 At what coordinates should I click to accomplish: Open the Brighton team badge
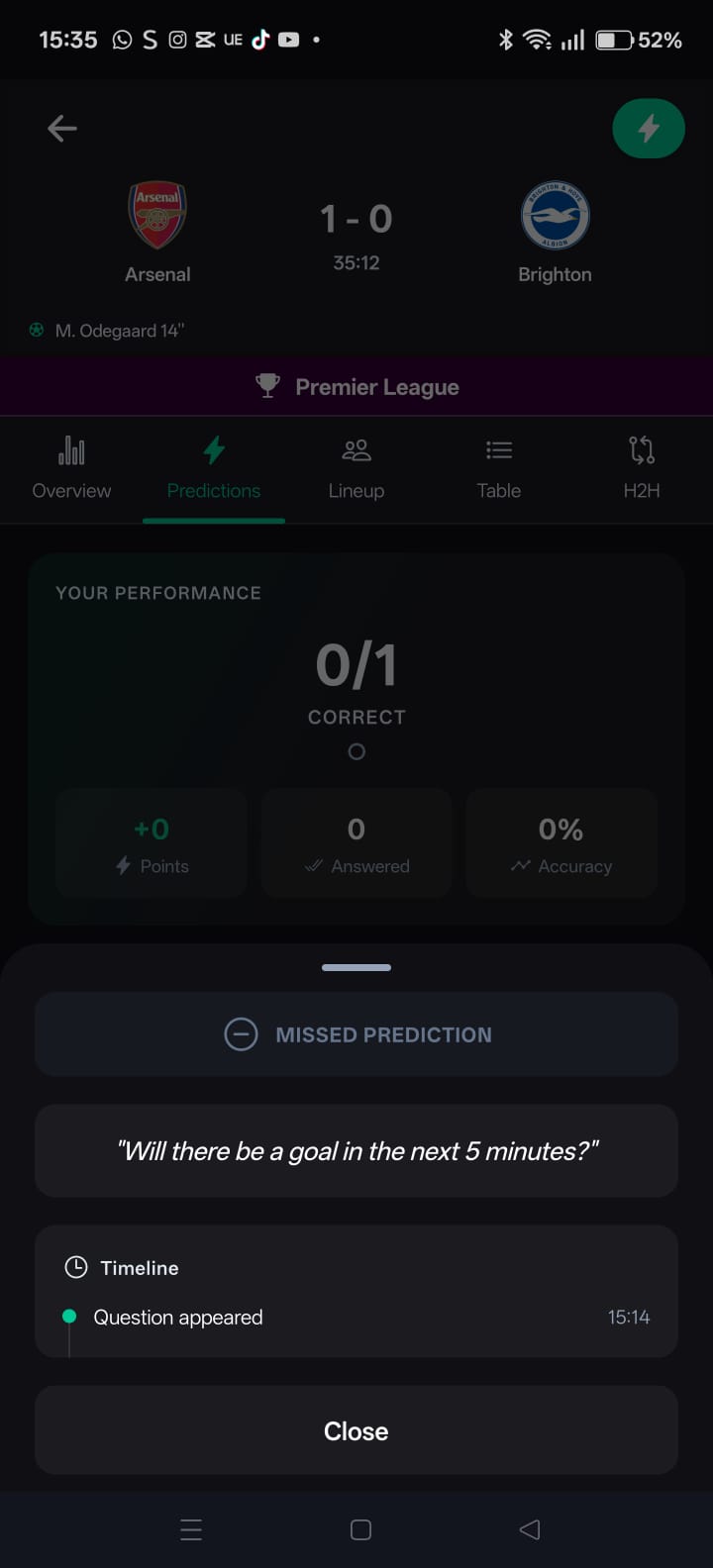pyautogui.click(x=555, y=215)
